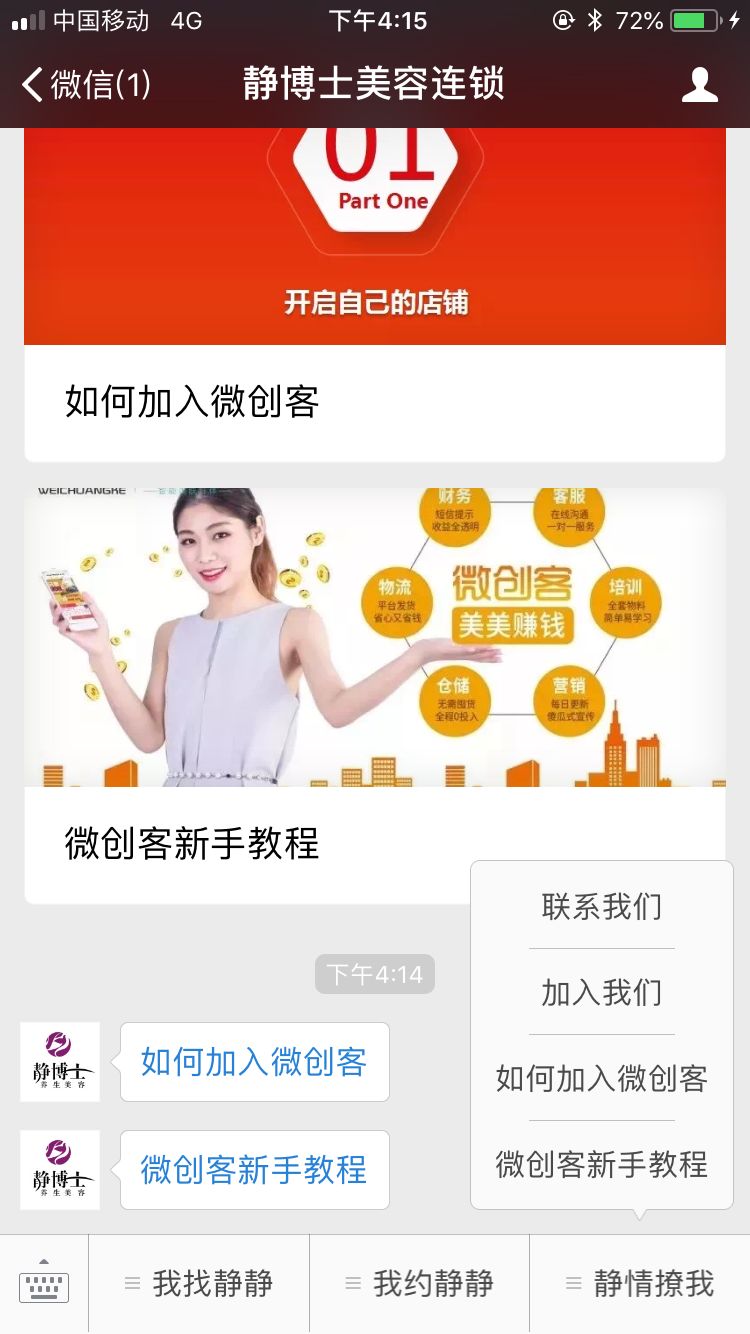Collapse the 静情撩我 bottom menu
Viewport: 750px width, 1334px height.
point(640,1284)
